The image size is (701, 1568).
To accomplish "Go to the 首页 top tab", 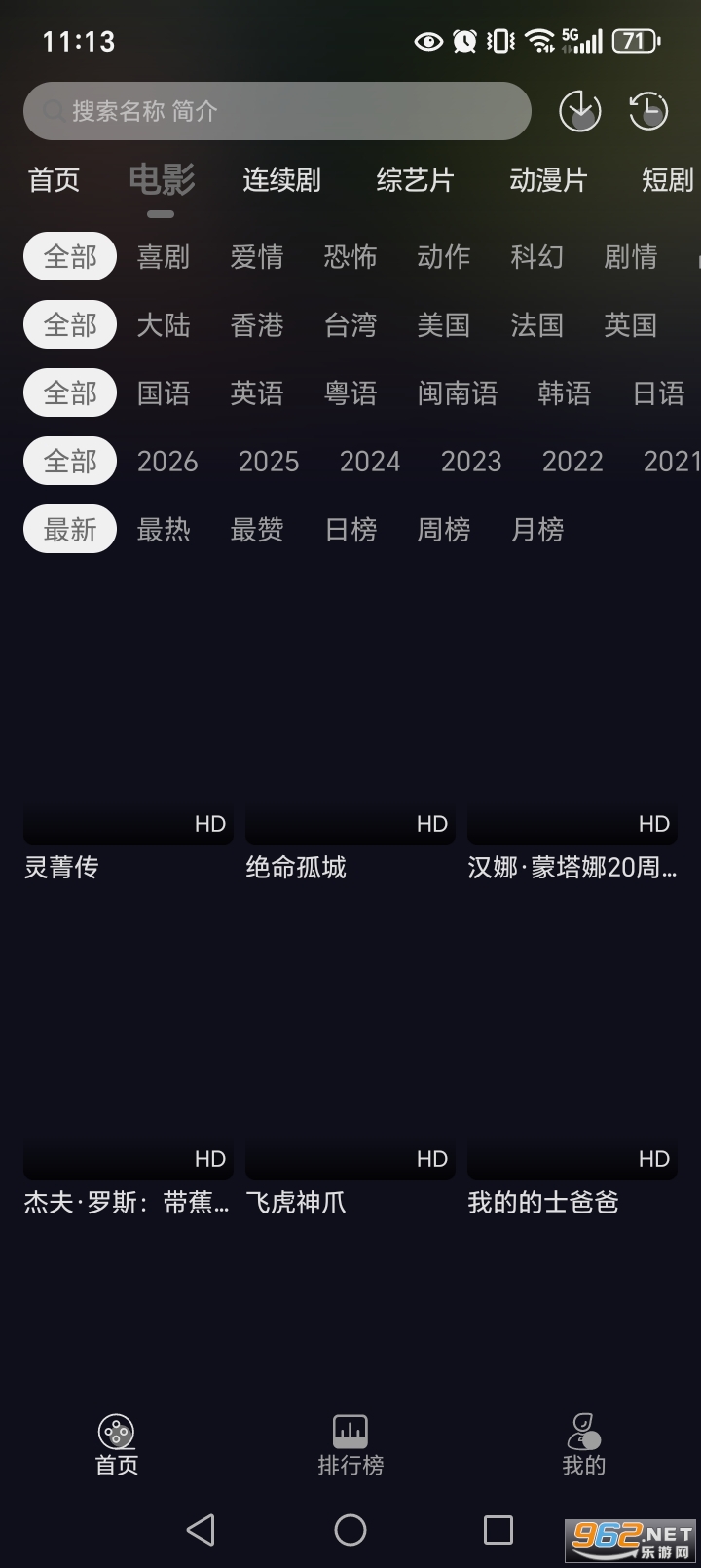I will tap(54, 180).
